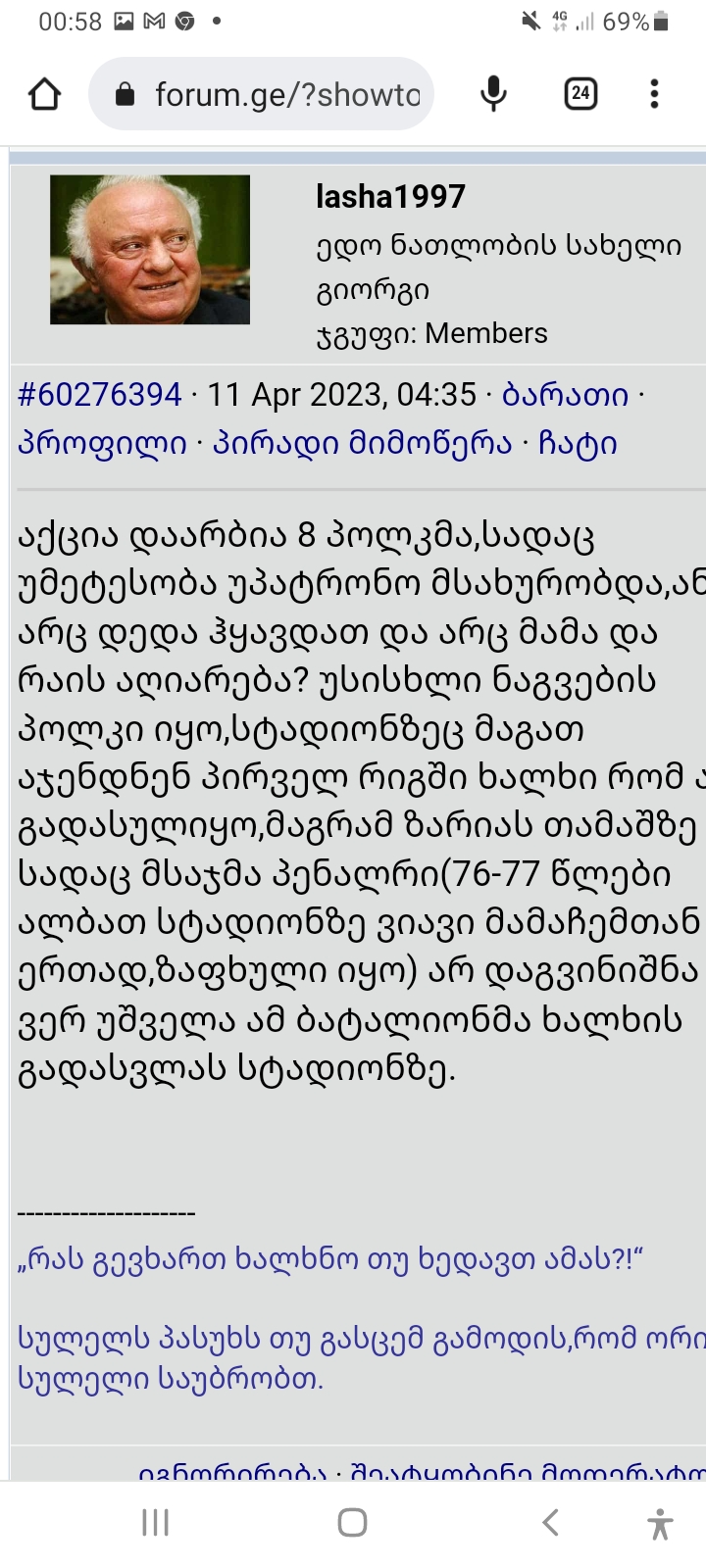Open the browser overflow menu
706x1568 pixels.
point(654,94)
